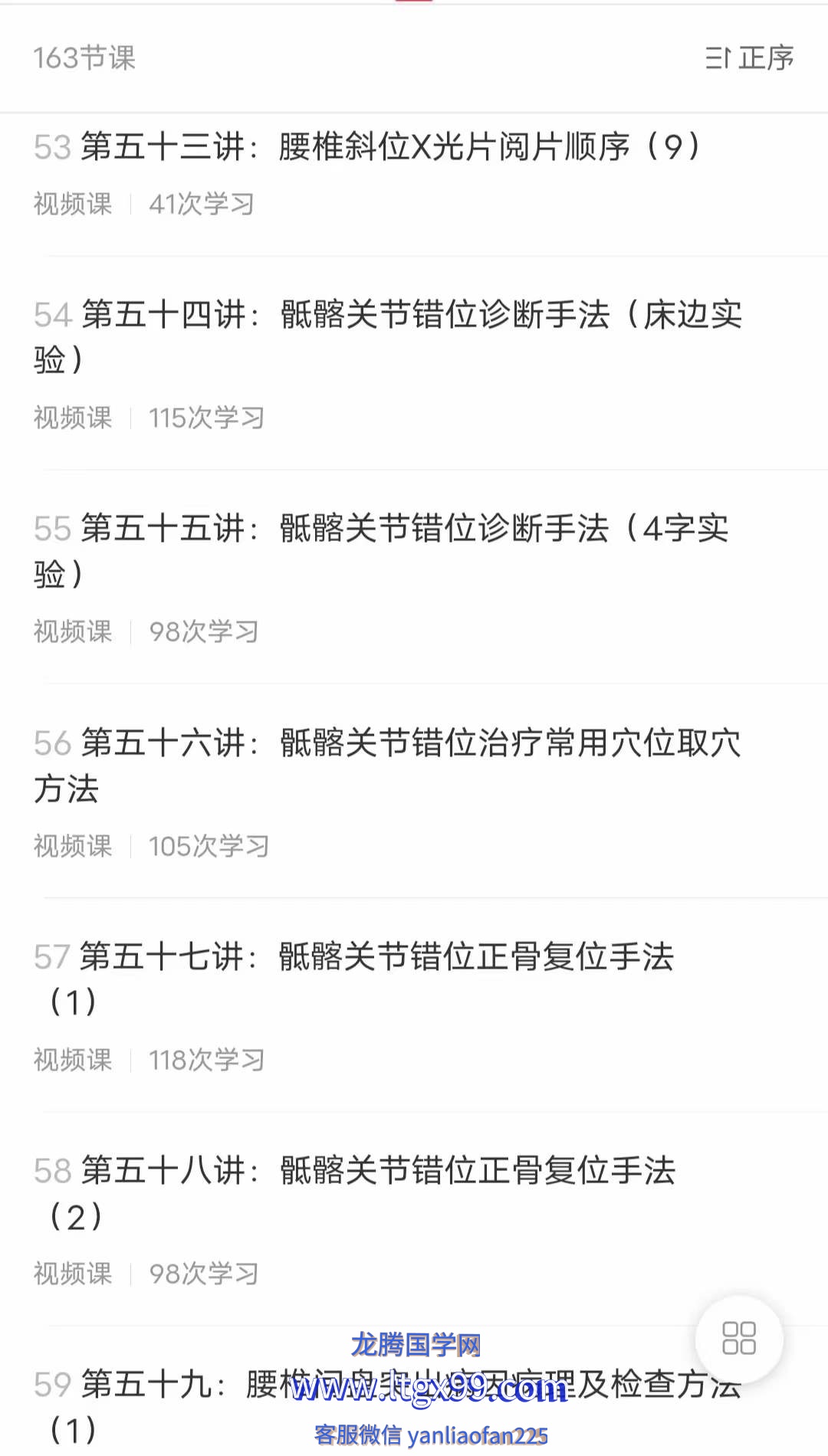Image resolution: width=828 pixels, height=1456 pixels.
Task: Tap the floating grid menu button
Action: pos(739,1339)
